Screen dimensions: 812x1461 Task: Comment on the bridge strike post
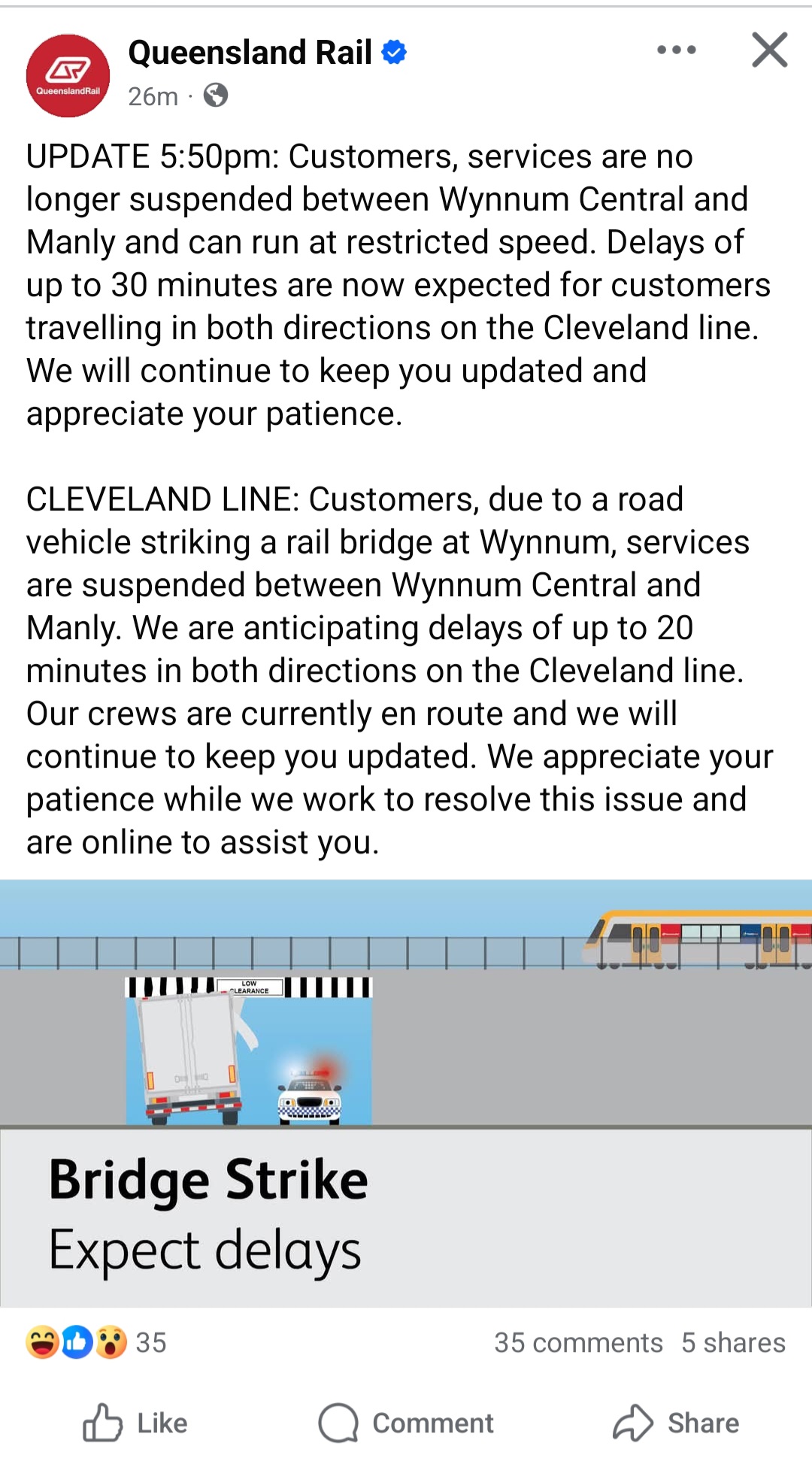[406, 1423]
